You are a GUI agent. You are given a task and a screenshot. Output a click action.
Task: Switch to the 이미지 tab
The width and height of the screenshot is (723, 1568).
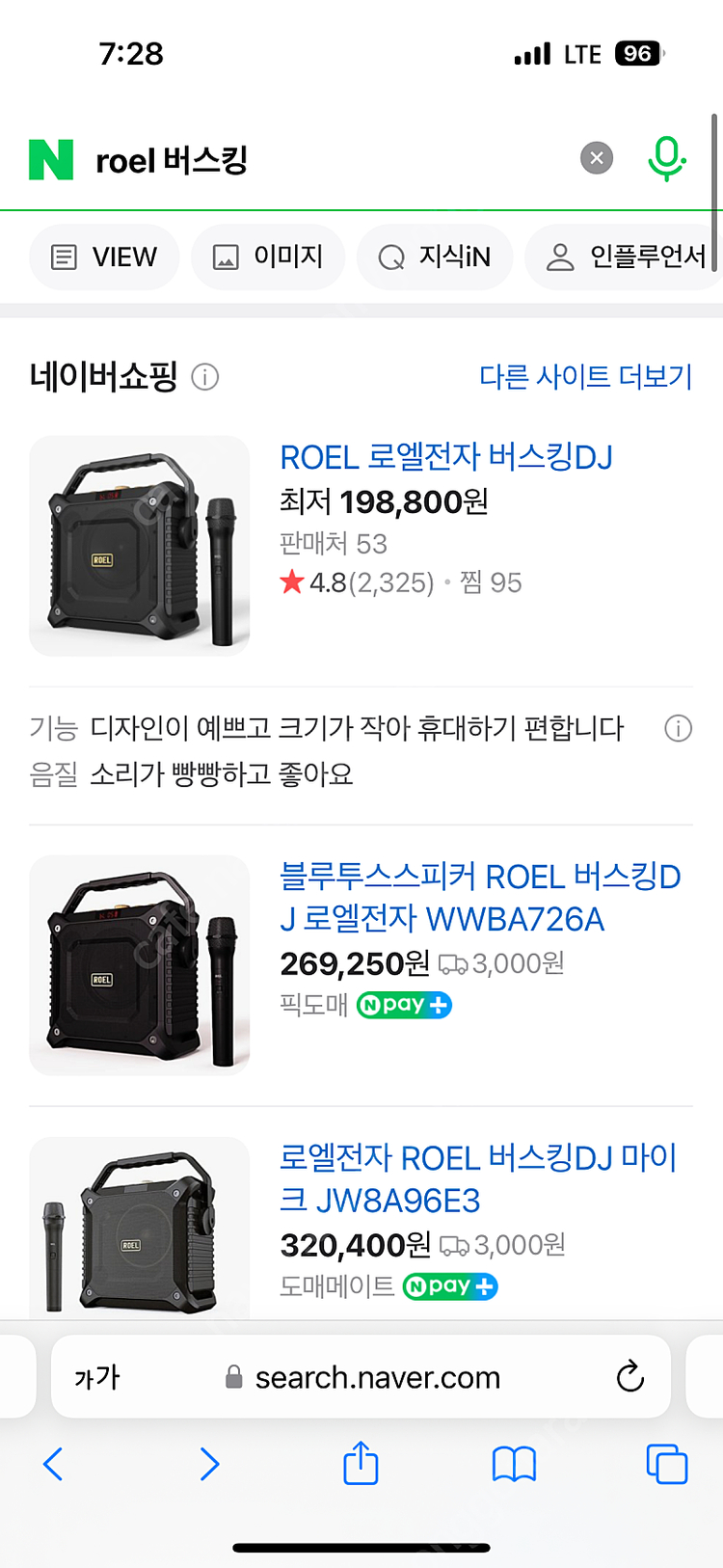(x=268, y=257)
